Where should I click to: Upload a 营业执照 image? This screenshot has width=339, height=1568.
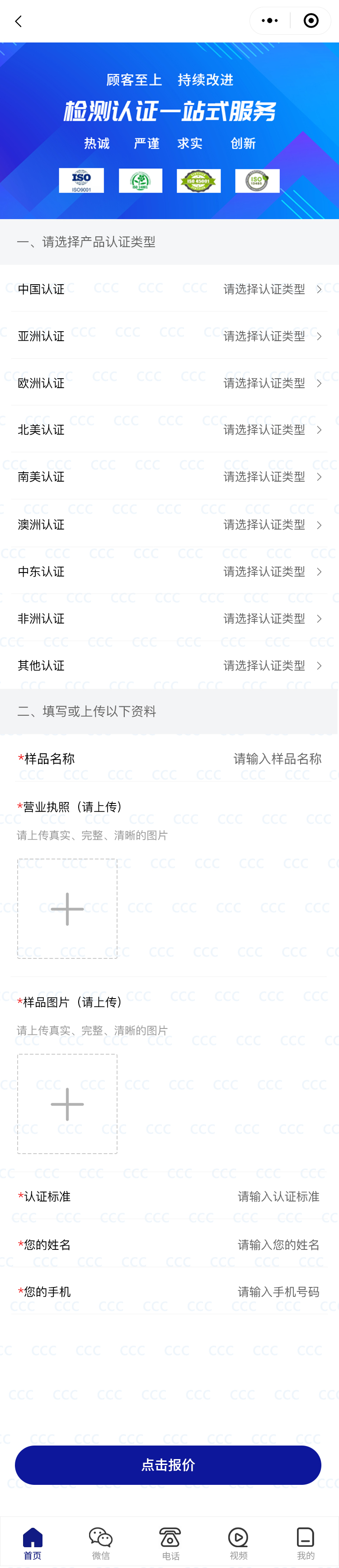coord(67,909)
